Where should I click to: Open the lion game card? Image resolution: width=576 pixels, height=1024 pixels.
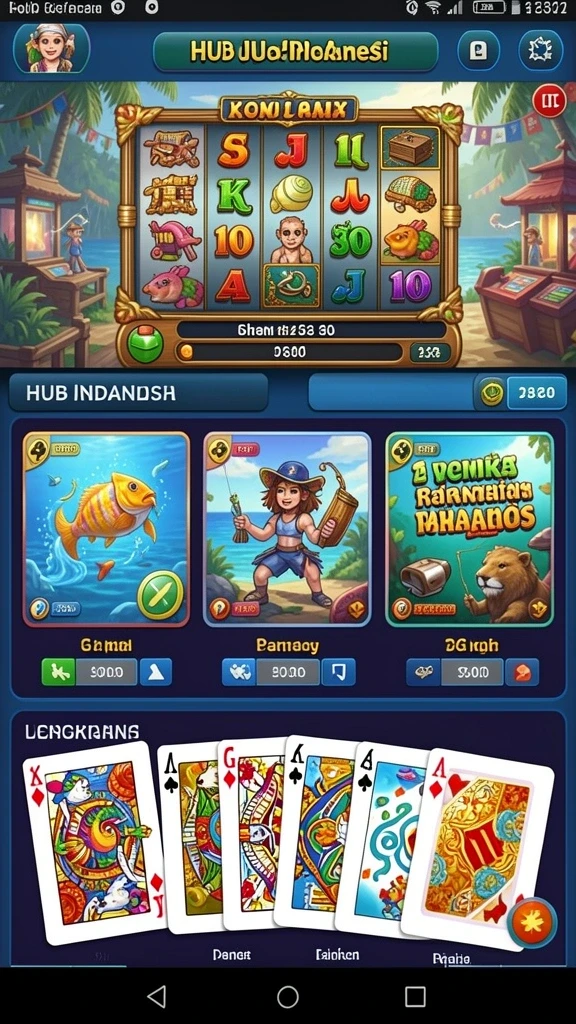470,529
